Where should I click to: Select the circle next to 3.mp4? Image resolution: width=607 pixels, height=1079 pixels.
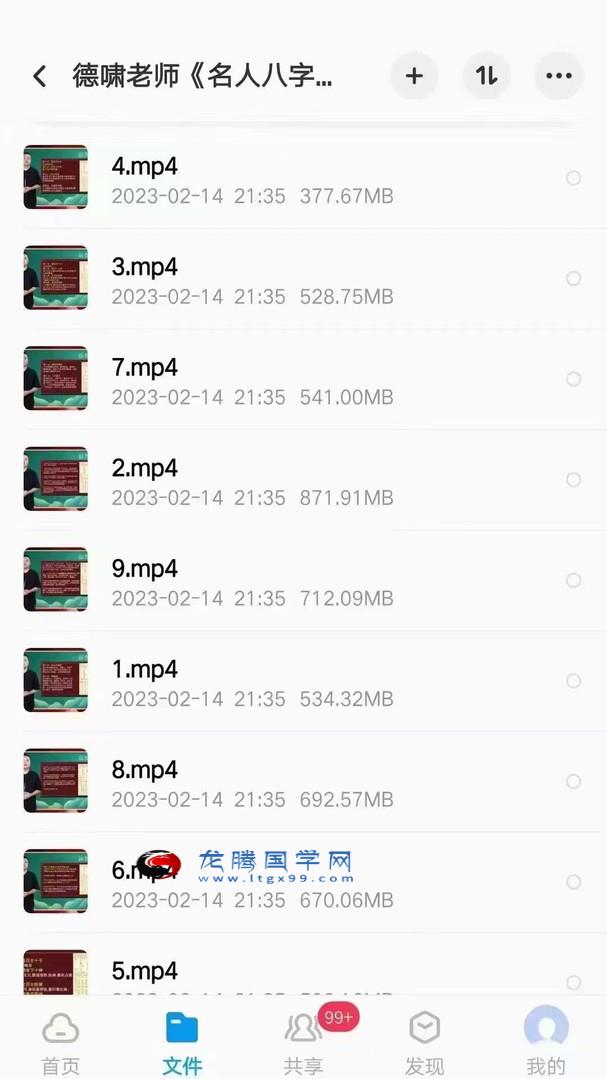[573, 279]
